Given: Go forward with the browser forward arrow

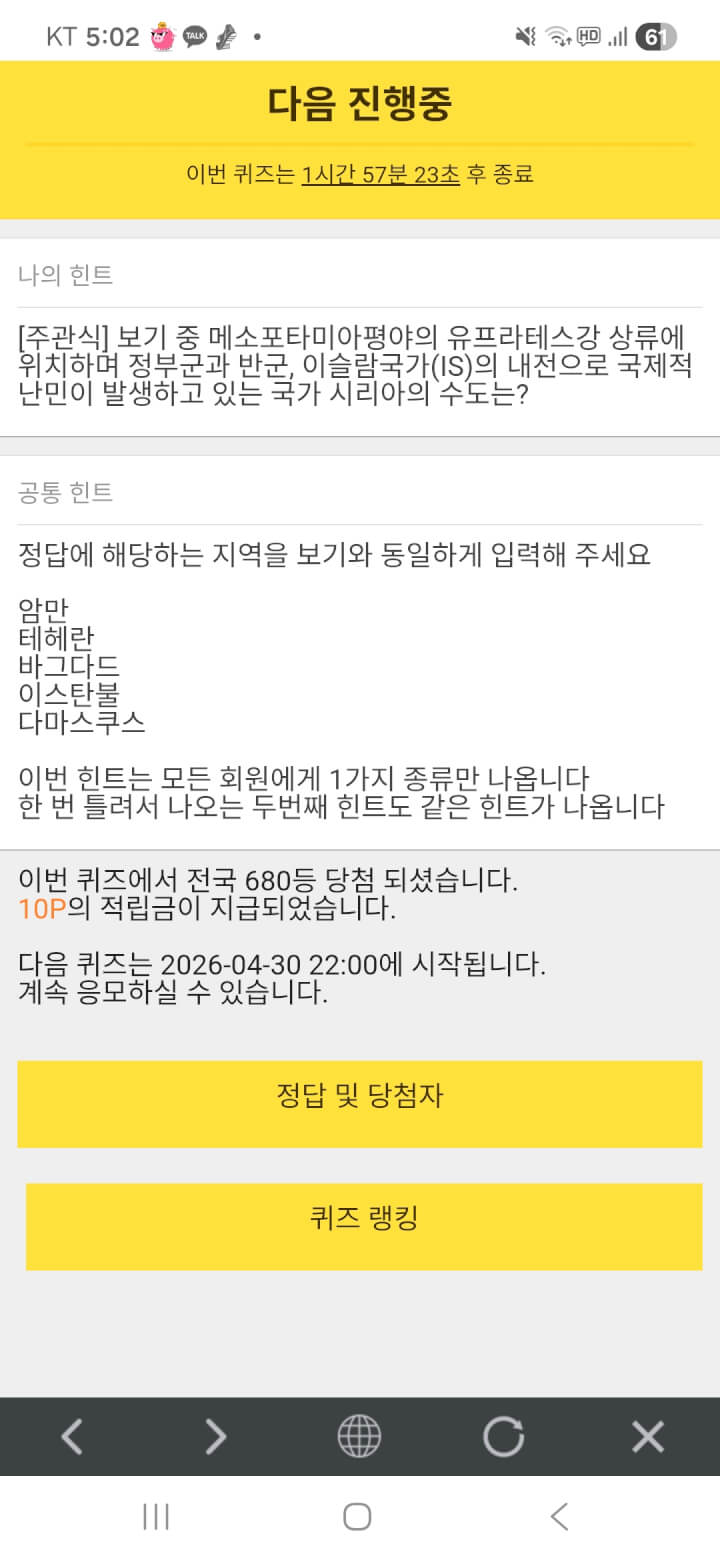Looking at the screenshot, I should [x=215, y=1437].
